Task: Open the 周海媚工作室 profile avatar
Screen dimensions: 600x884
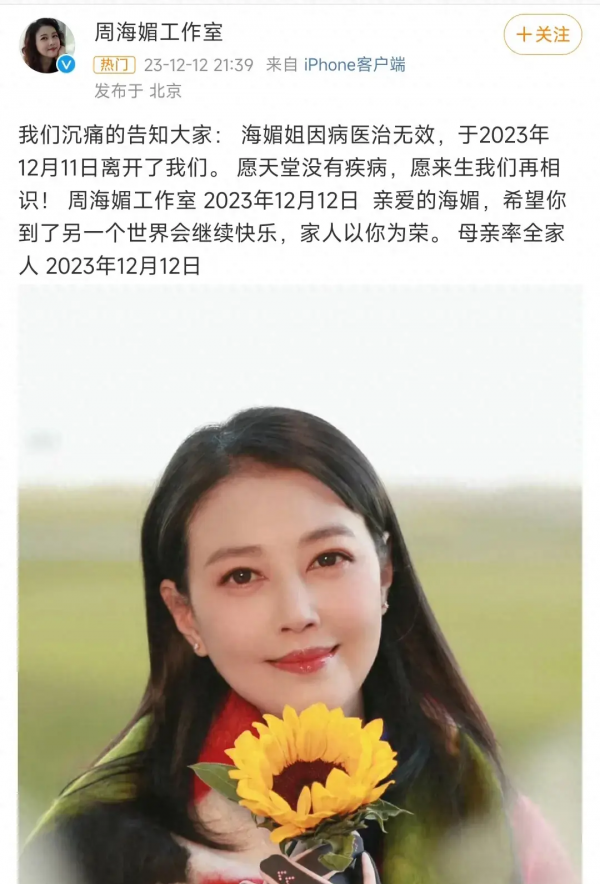Action: 47,46
